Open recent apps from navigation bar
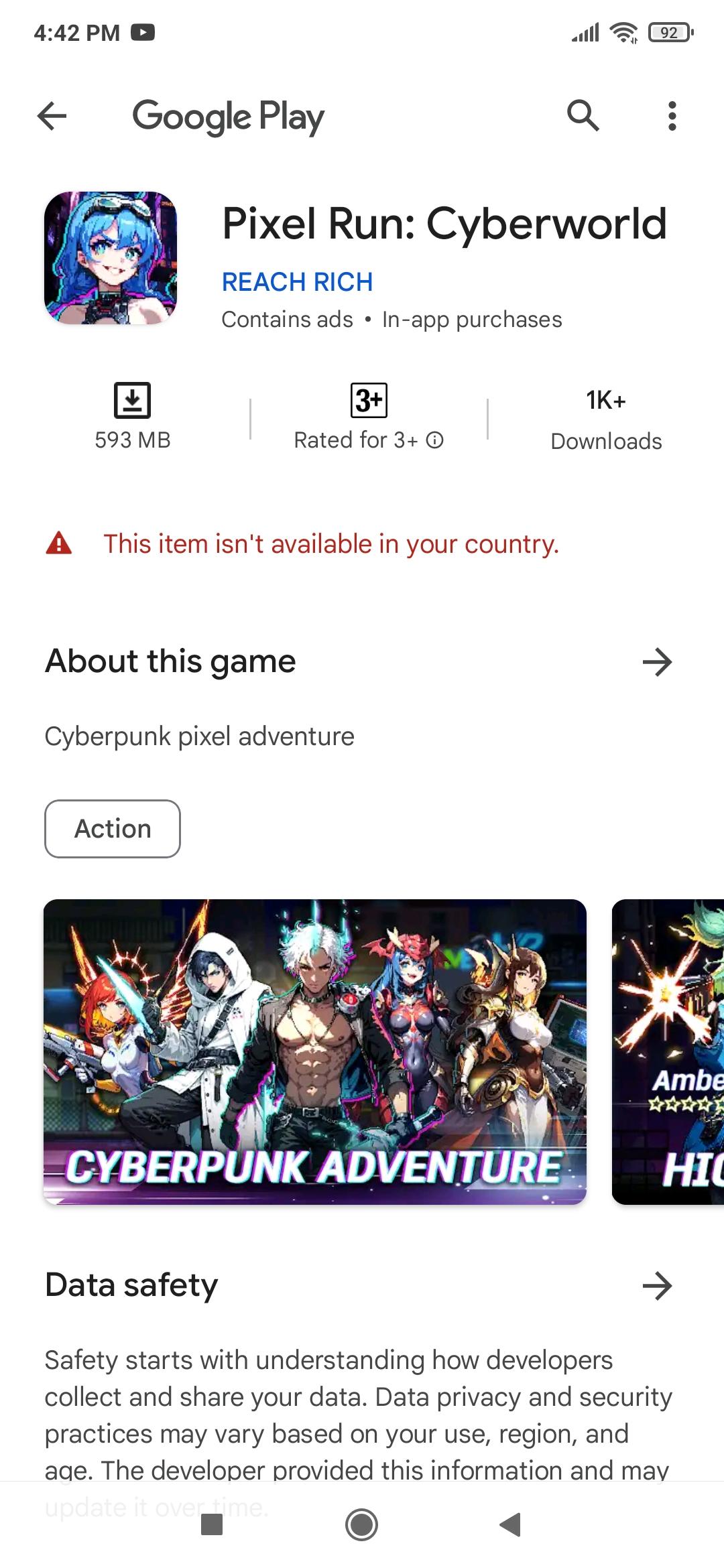The height and width of the screenshot is (1568, 724). 212,1524
